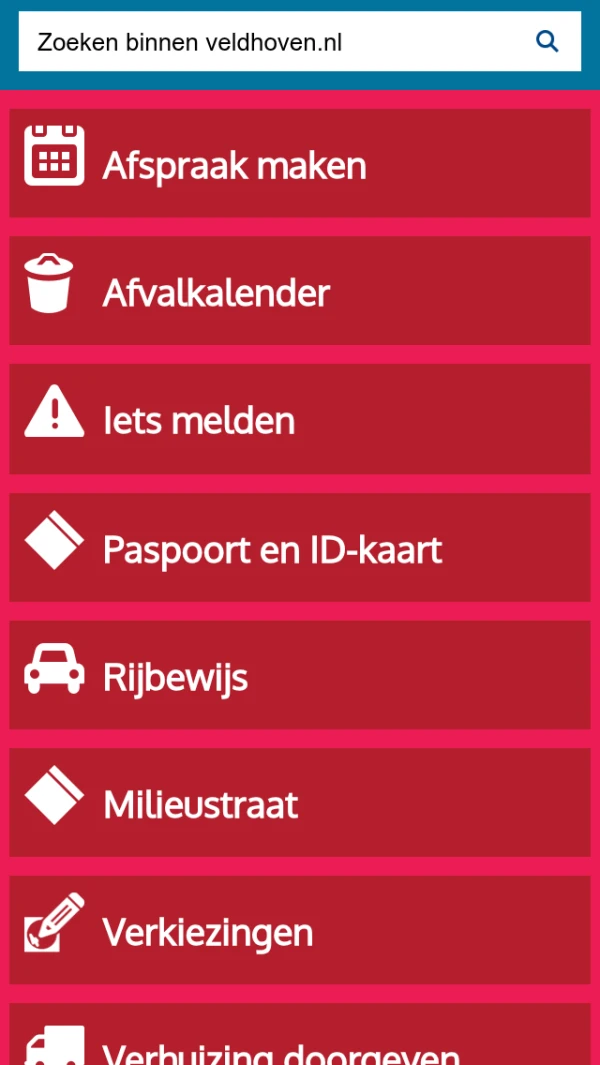Image resolution: width=600 pixels, height=1065 pixels.
Task: Tap the Zoeken binnen veldhoven.nl search field
Action: [270, 42]
